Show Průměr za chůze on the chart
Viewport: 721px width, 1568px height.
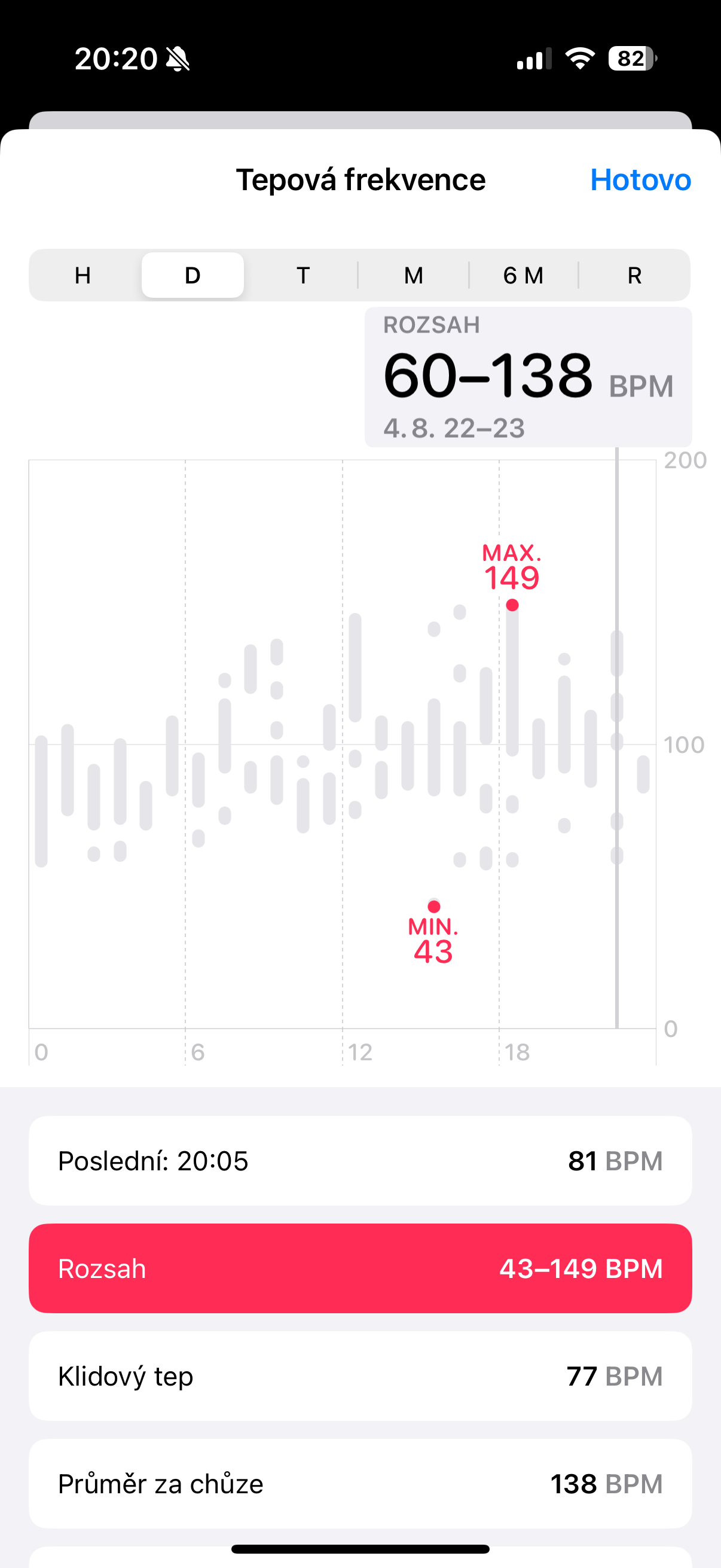[360, 1484]
